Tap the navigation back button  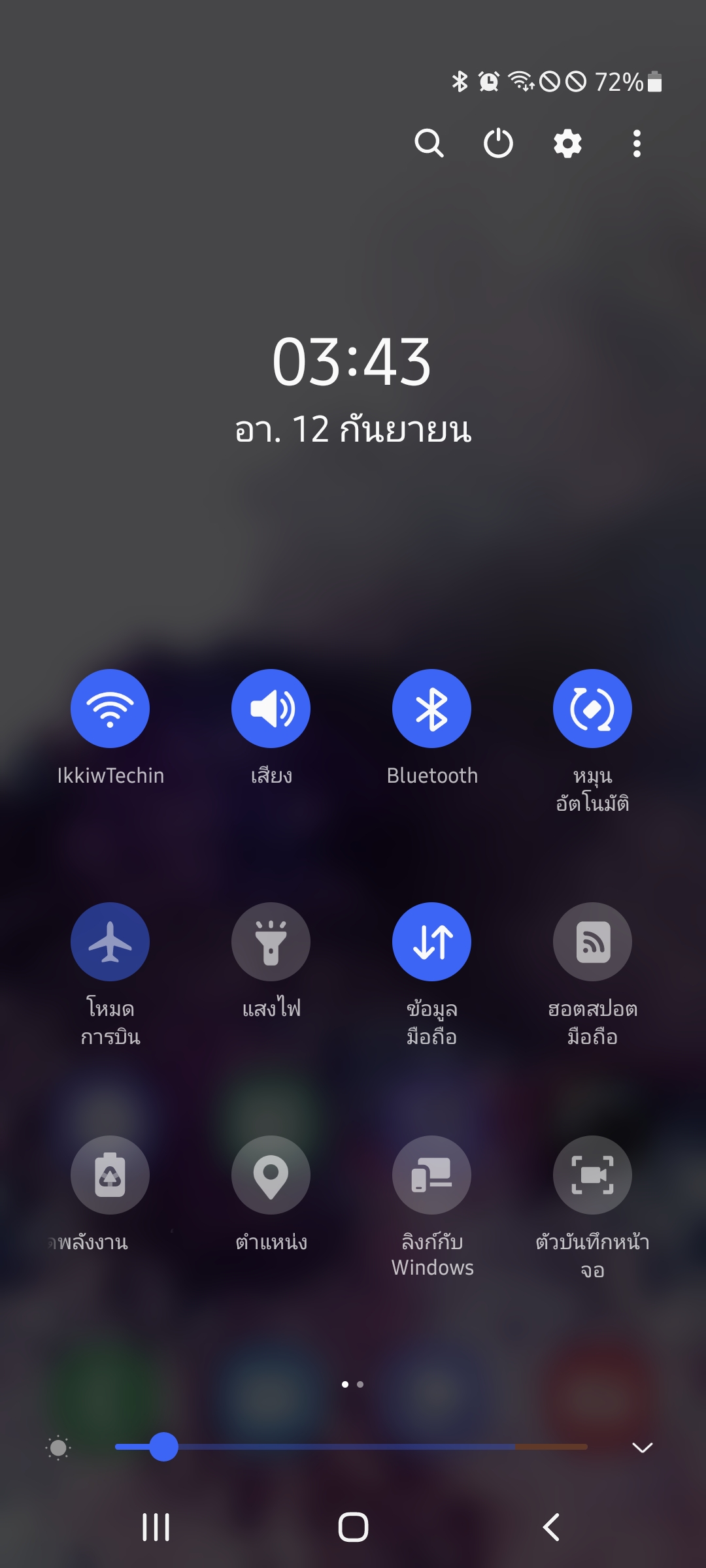[551, 1527]
